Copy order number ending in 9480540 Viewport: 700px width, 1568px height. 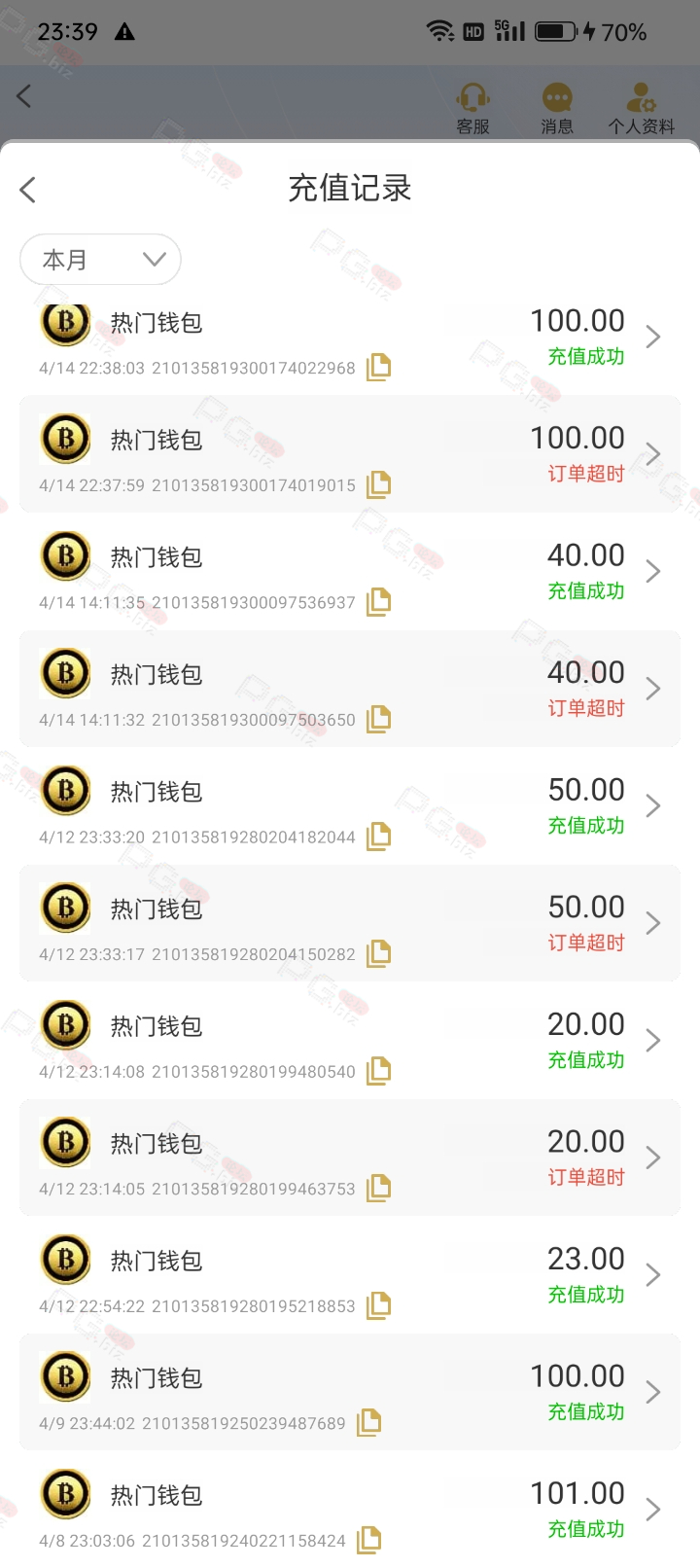(378, 1071)
